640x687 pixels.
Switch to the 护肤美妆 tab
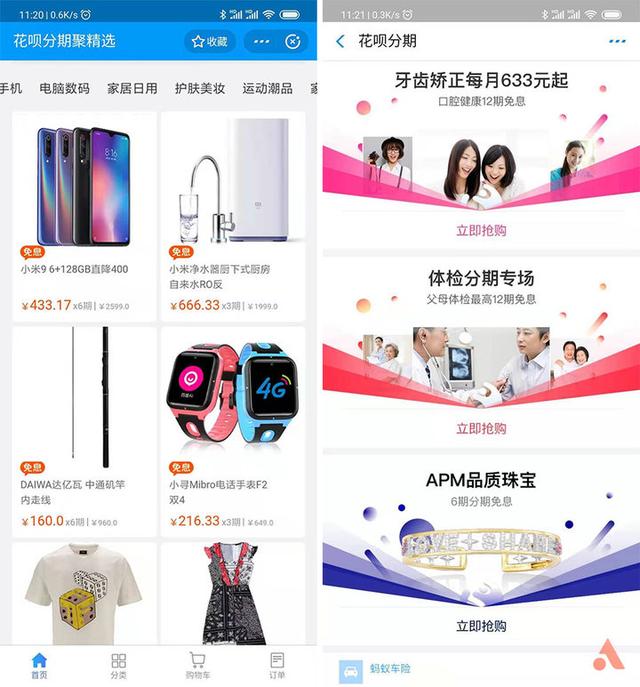[199, 88]
